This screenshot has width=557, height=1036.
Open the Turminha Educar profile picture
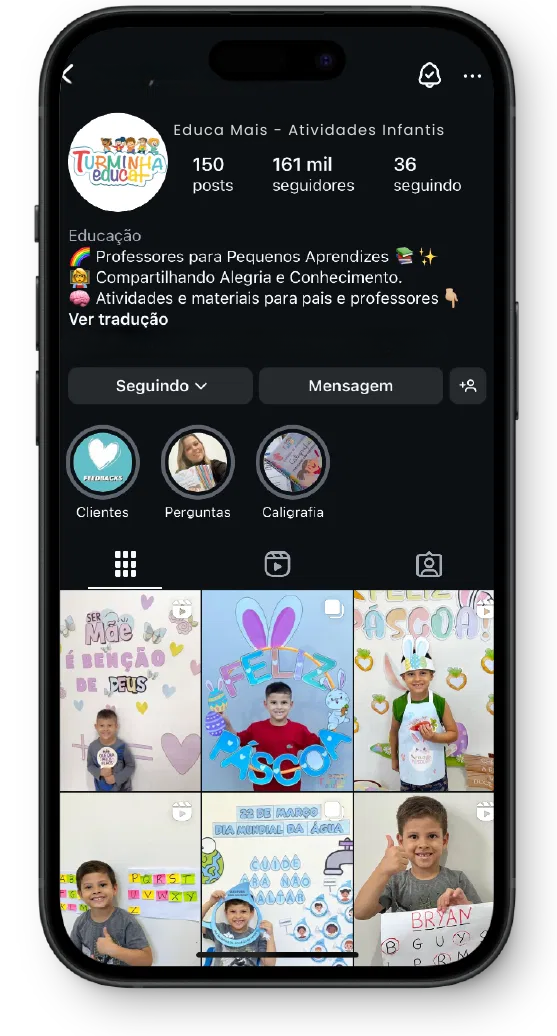(118, 162)
